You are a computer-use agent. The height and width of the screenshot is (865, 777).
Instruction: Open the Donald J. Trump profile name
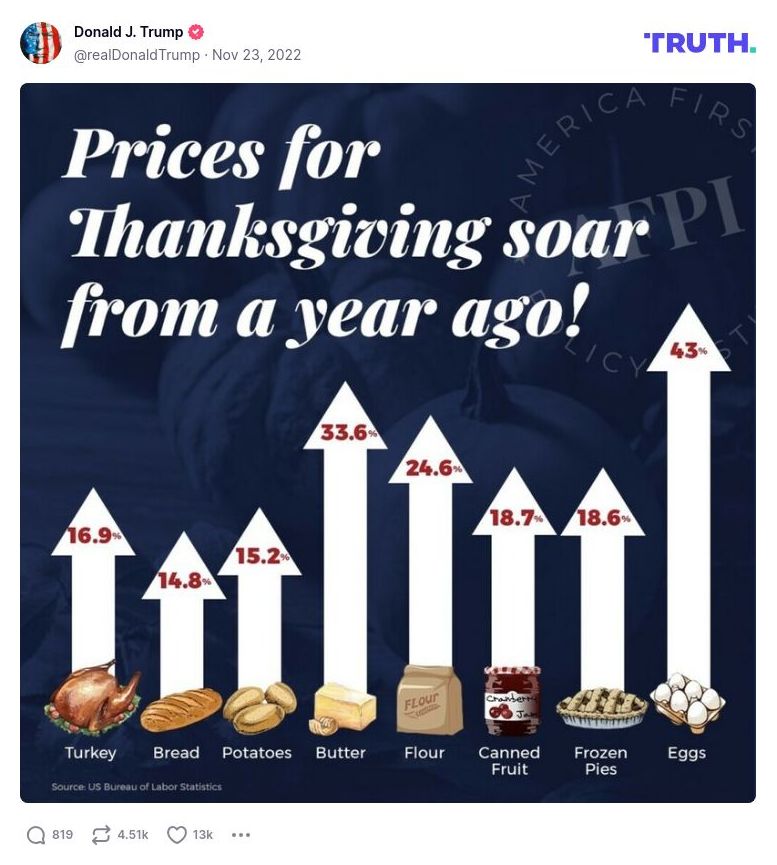(x=128, y=32)
